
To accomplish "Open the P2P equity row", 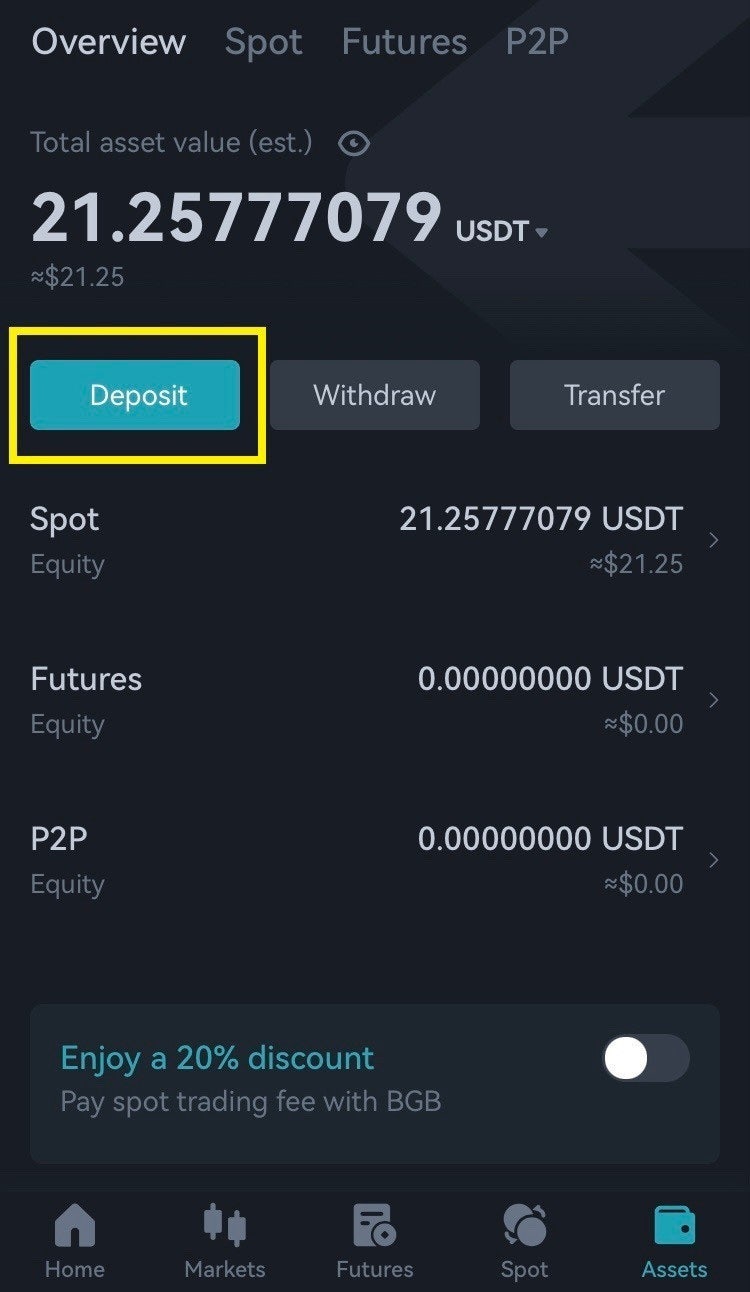I will (x=375, y=860).
